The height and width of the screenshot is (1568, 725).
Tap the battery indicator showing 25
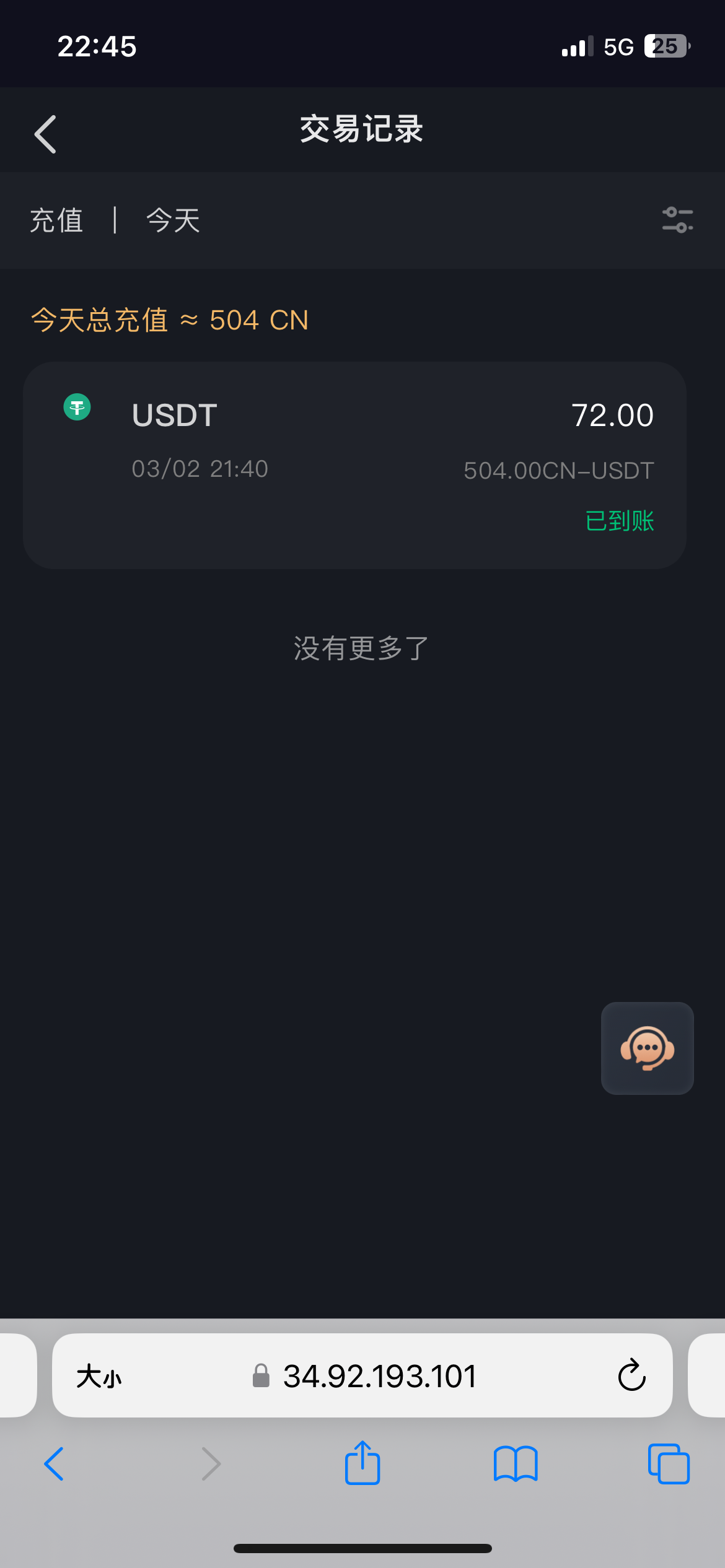tap(666, 45)
